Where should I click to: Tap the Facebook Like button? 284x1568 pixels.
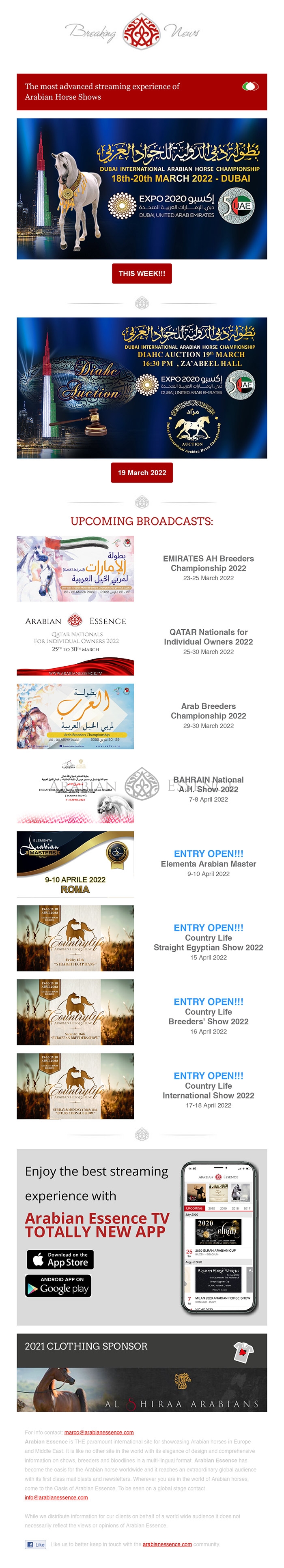pos(35,1544)
